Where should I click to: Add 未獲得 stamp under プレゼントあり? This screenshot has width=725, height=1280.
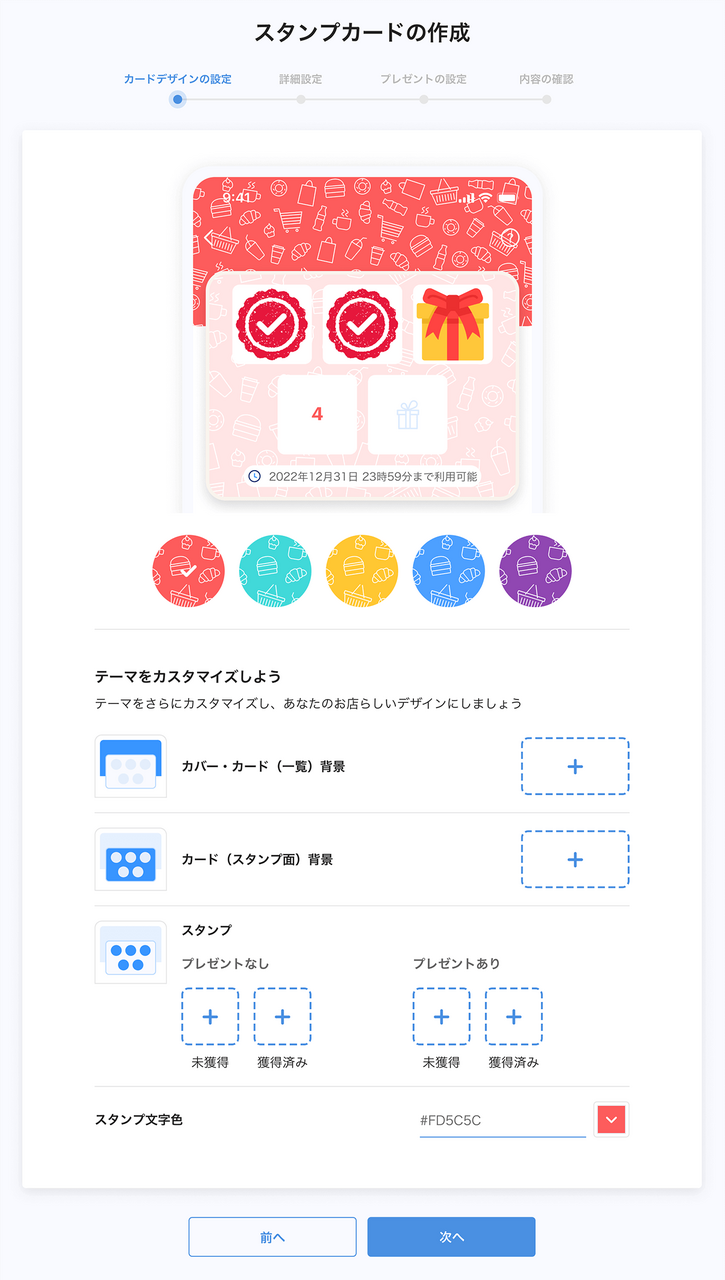point(441,1017)
